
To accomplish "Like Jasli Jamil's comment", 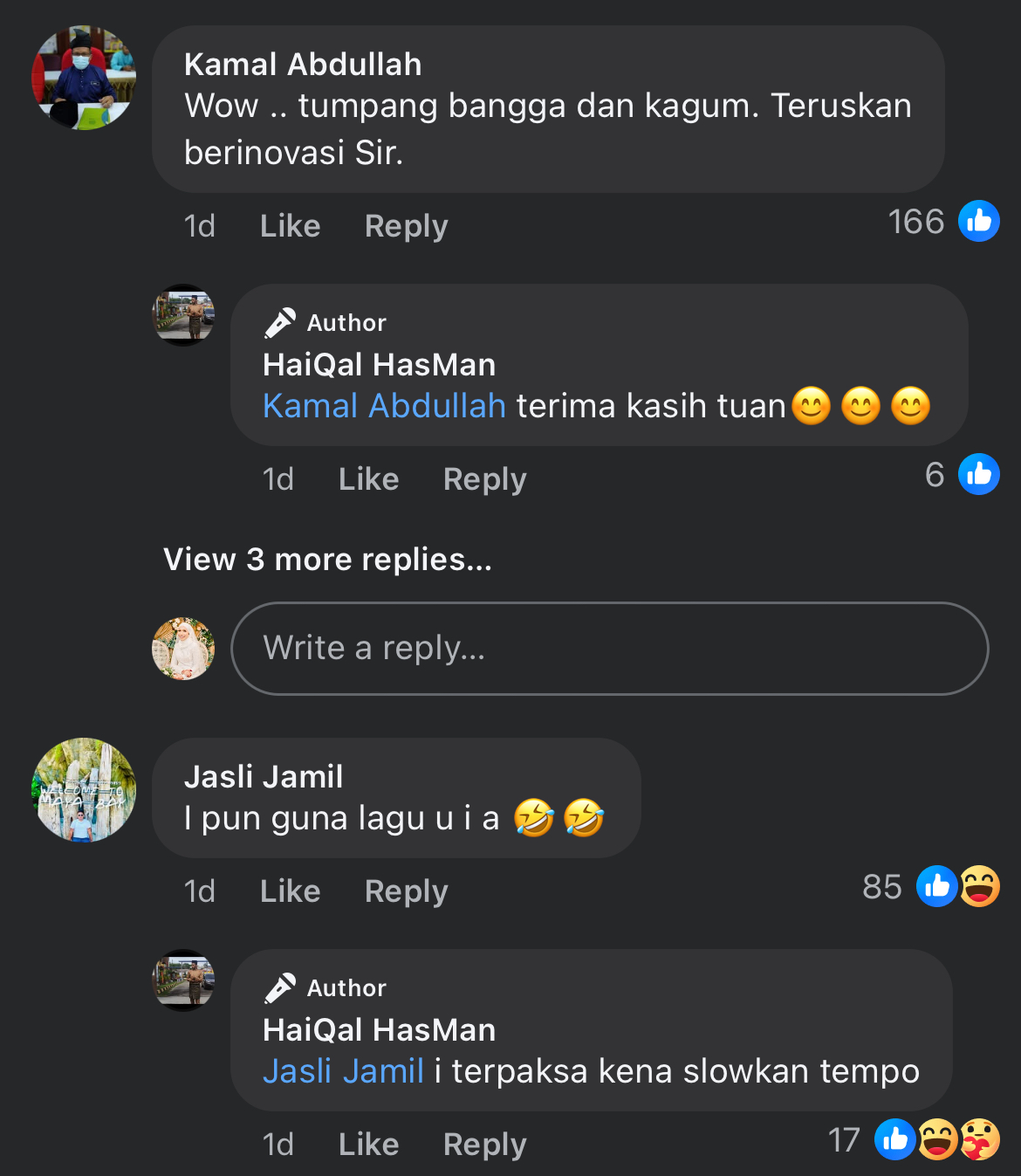I will pos(290,891).
